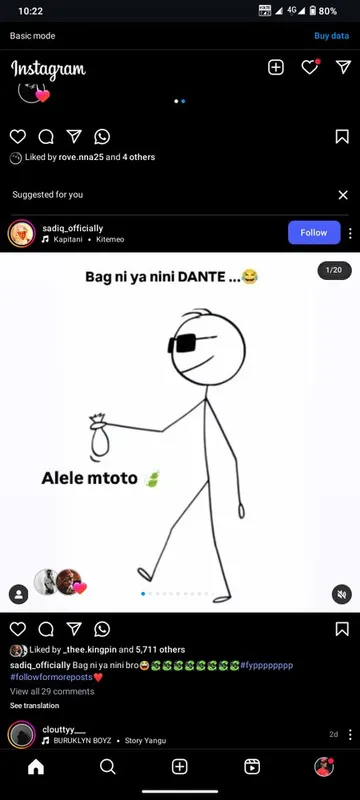Unmute the audio on the post
360x800 pixels.
click(x=342, y=594)
